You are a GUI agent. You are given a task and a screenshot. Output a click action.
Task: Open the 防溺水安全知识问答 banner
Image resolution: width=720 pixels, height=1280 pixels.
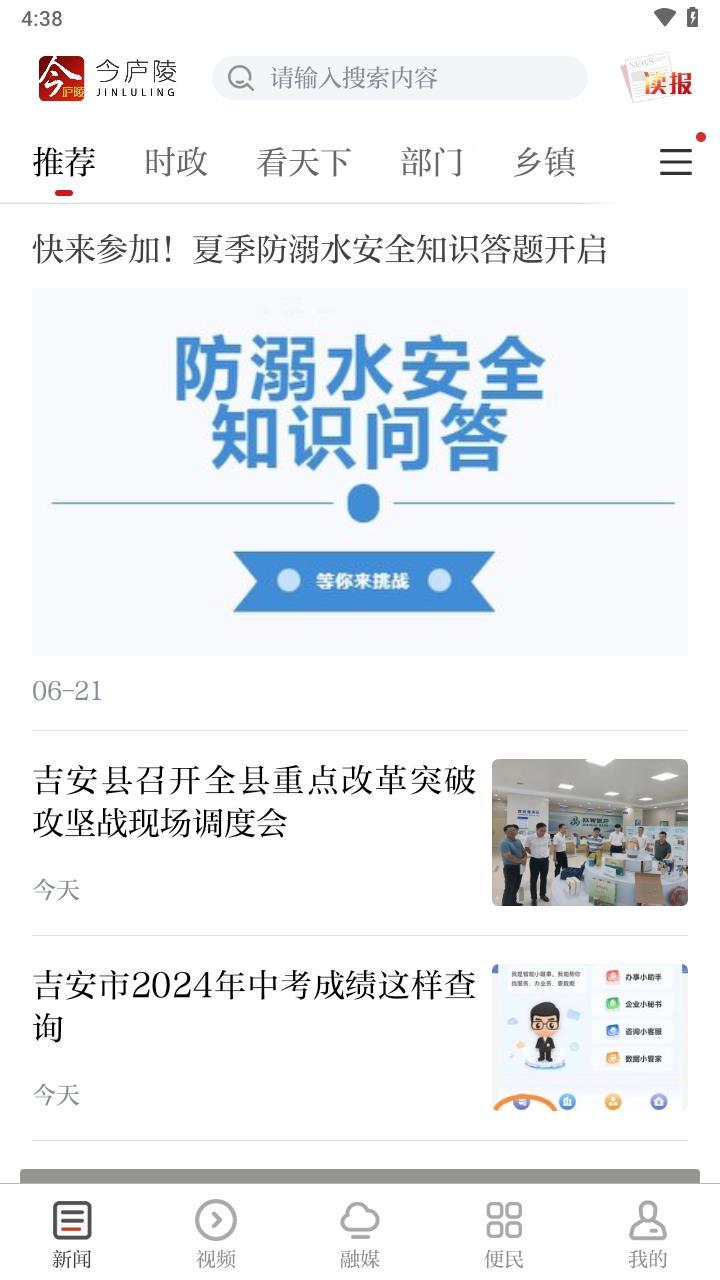[x=360, y=470]
